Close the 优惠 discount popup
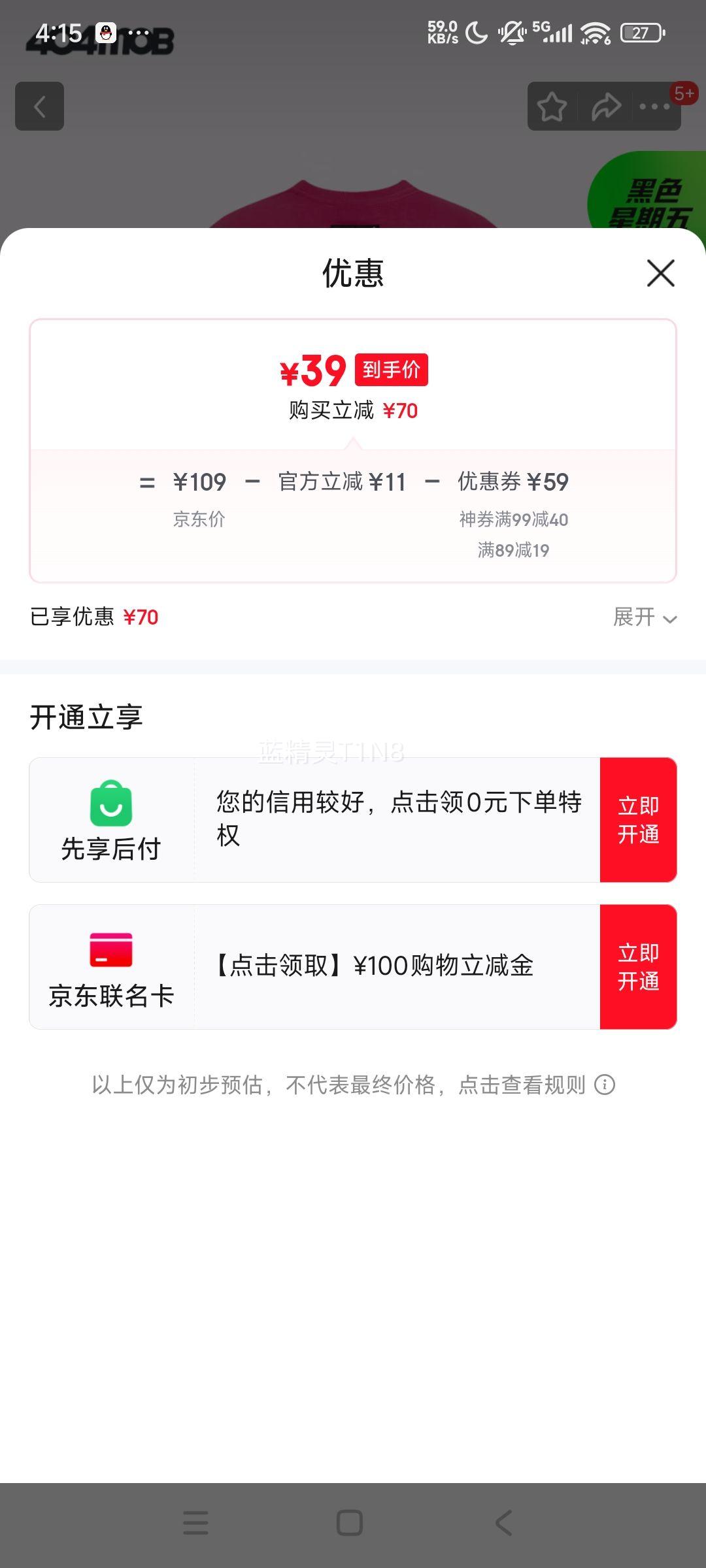 [660, 274]
